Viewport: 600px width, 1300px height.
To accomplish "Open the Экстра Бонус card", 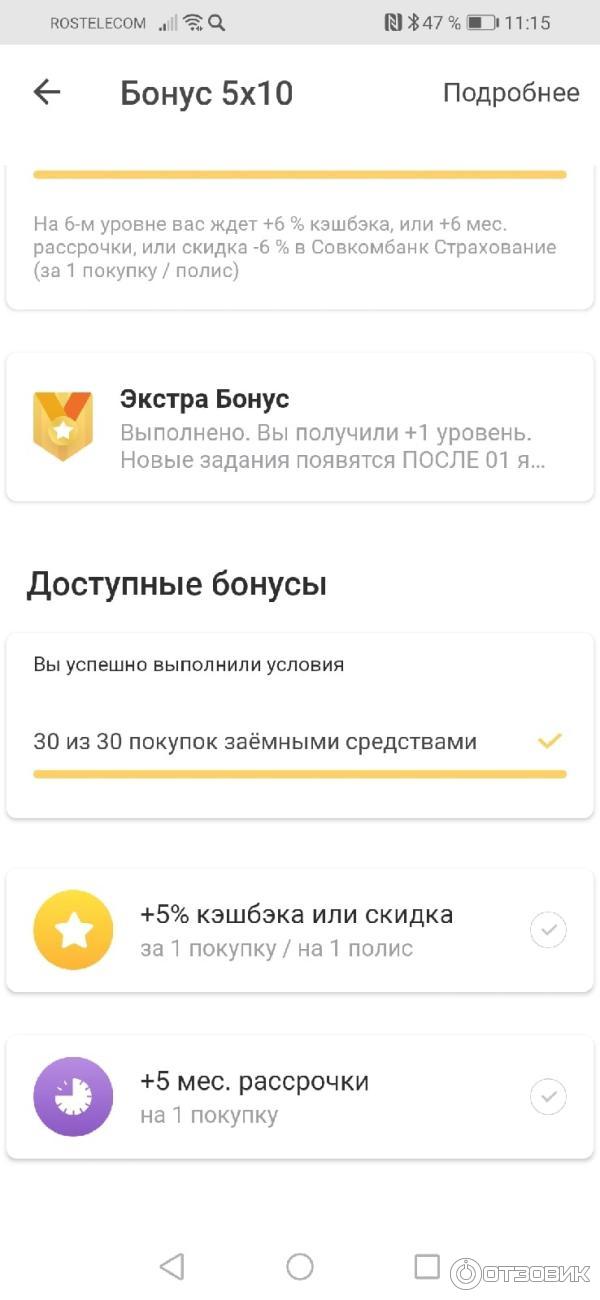I will coord(300,428).
